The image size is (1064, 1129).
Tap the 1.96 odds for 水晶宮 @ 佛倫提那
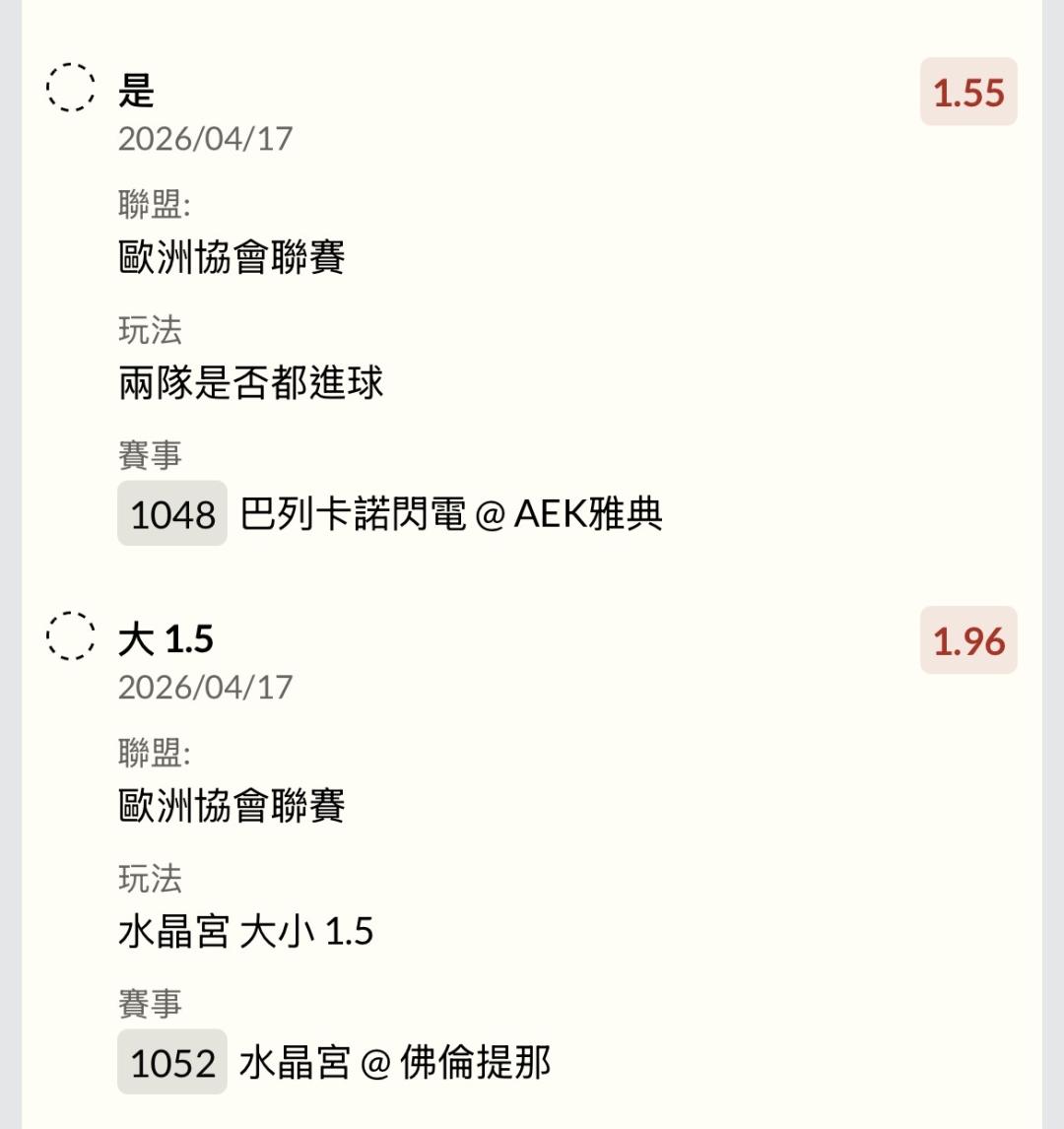[x=968, y=641]
